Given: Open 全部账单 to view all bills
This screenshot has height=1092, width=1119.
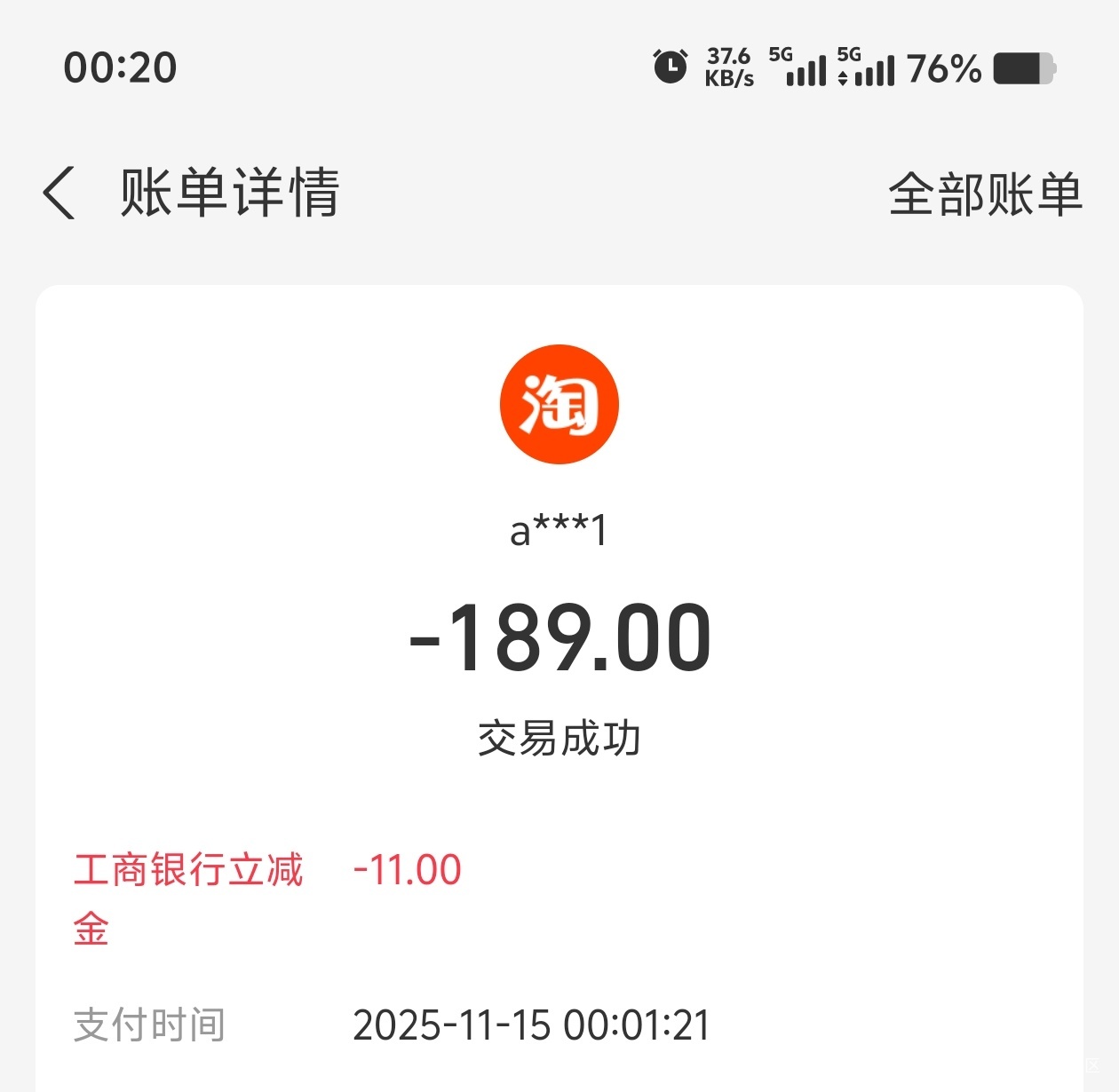Looking at the screenshot, I should click(x=984, y=194).
